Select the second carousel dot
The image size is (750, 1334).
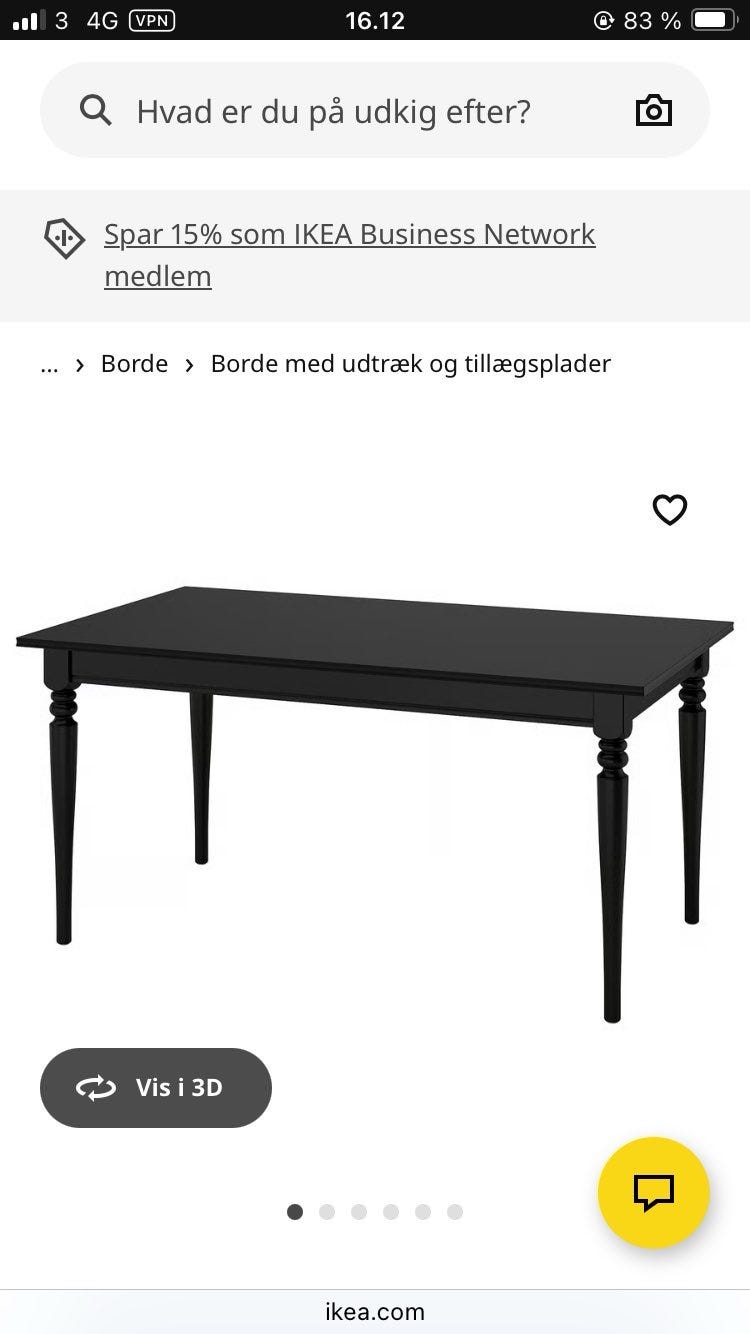coord(327,1211)
